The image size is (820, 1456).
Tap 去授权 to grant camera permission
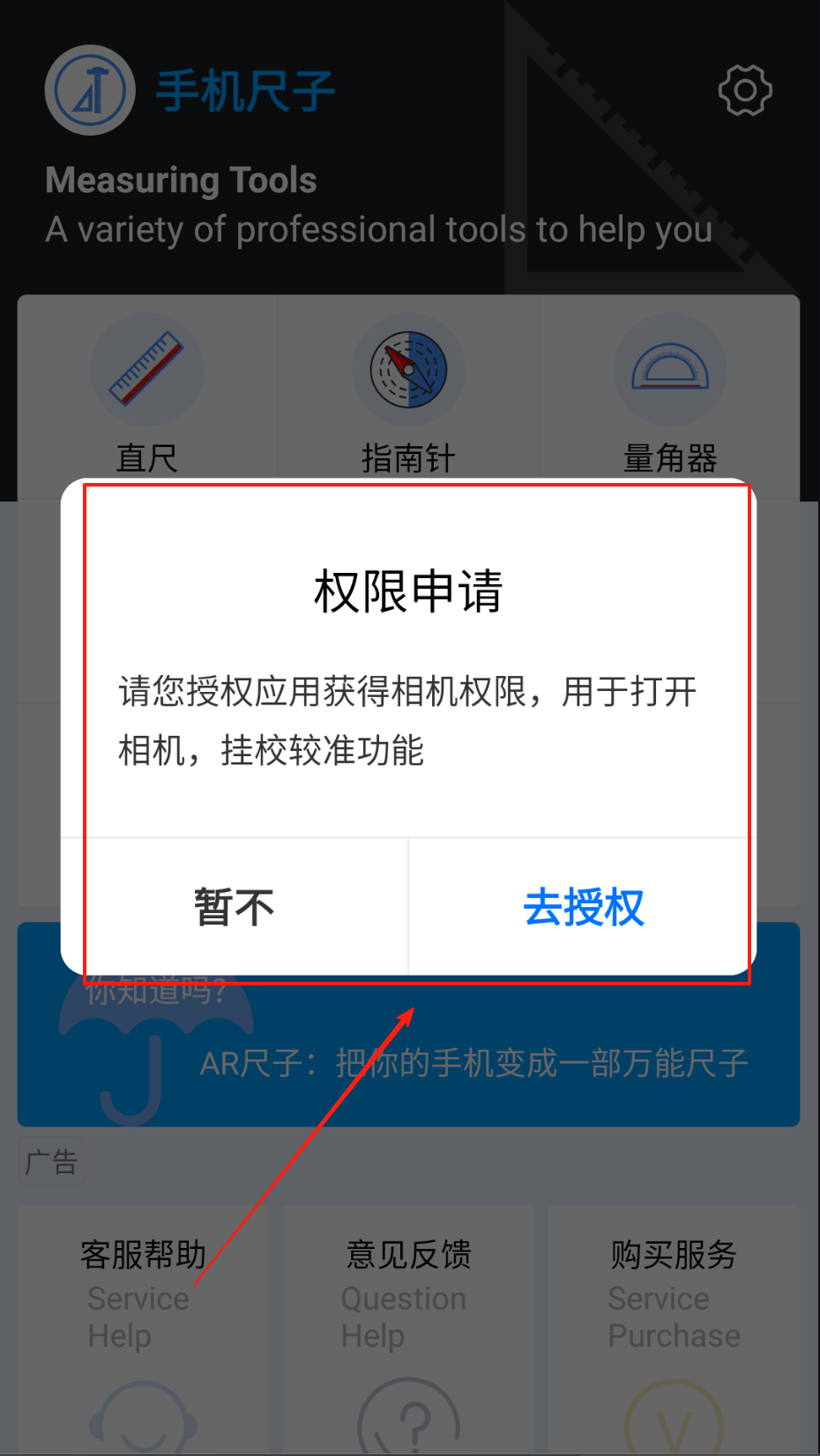(583, 907)
